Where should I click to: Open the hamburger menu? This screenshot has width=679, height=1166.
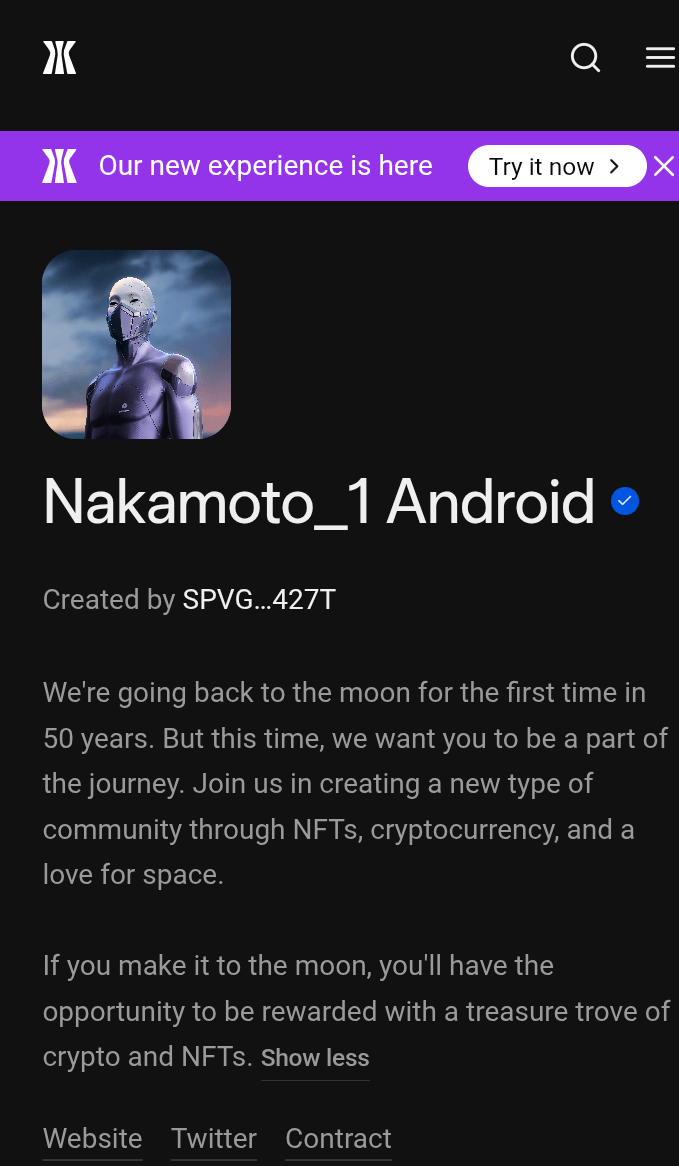coord(660,58)
